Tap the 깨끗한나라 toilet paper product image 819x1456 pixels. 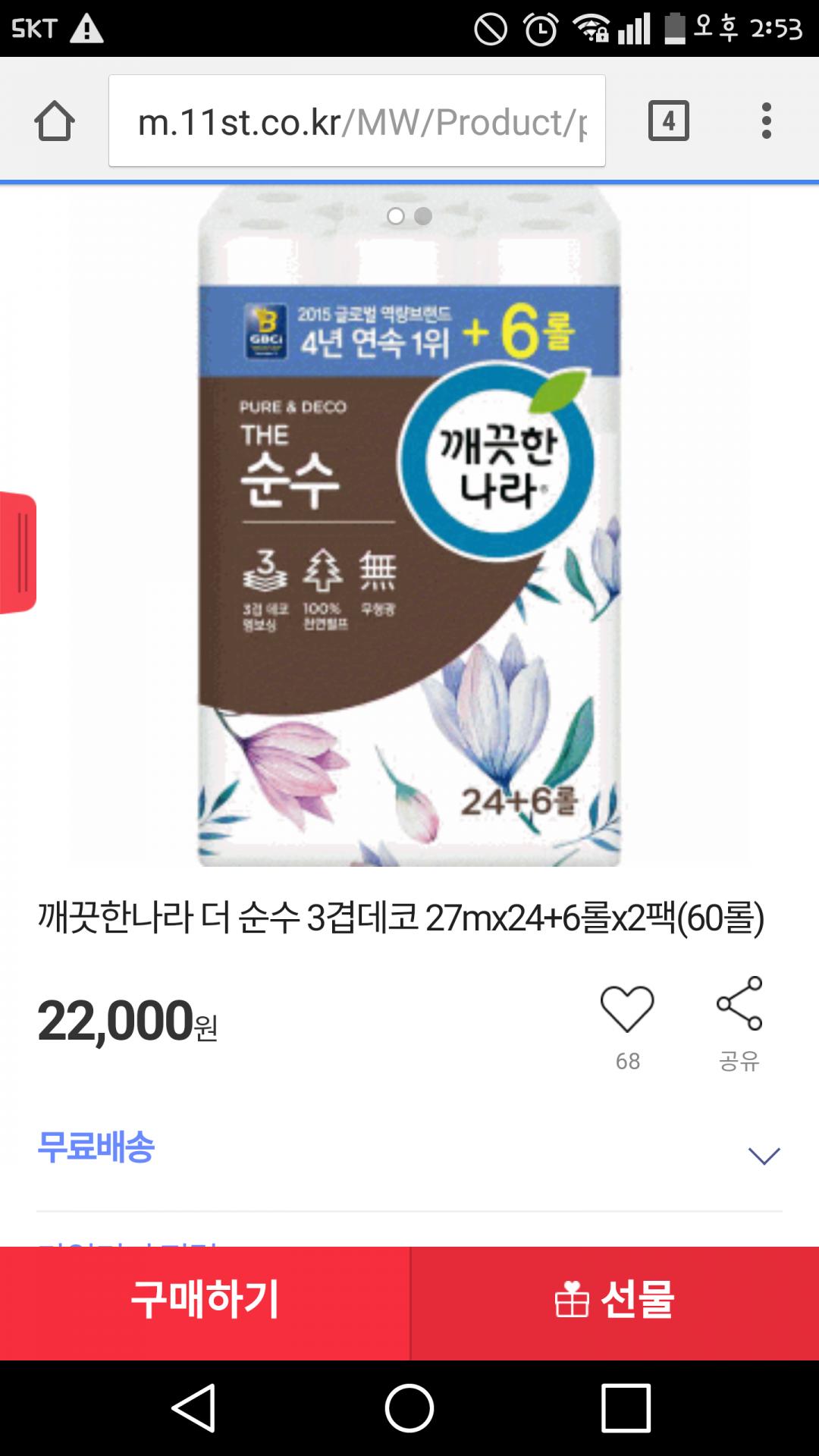[x=409, y=527]
